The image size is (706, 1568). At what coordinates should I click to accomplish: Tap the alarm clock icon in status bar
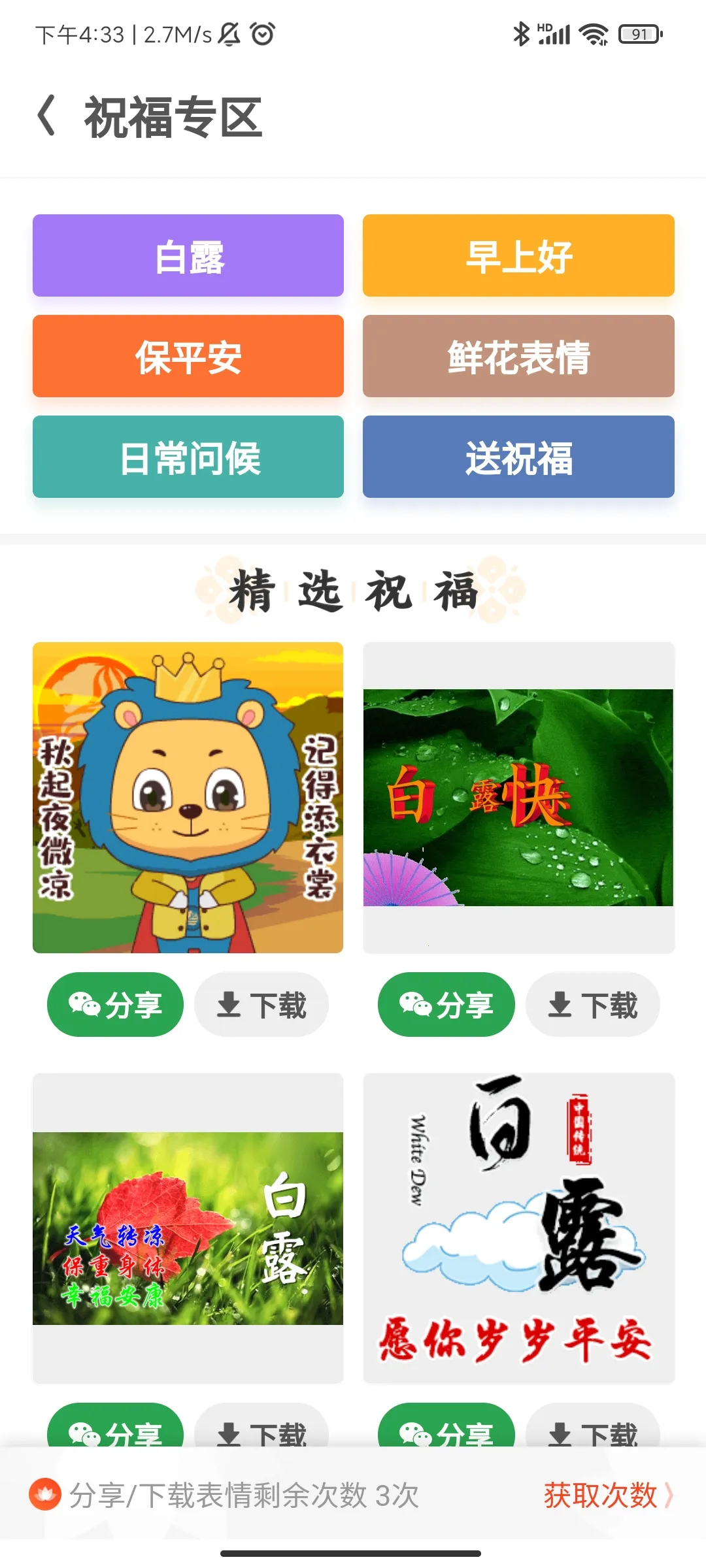261,34
